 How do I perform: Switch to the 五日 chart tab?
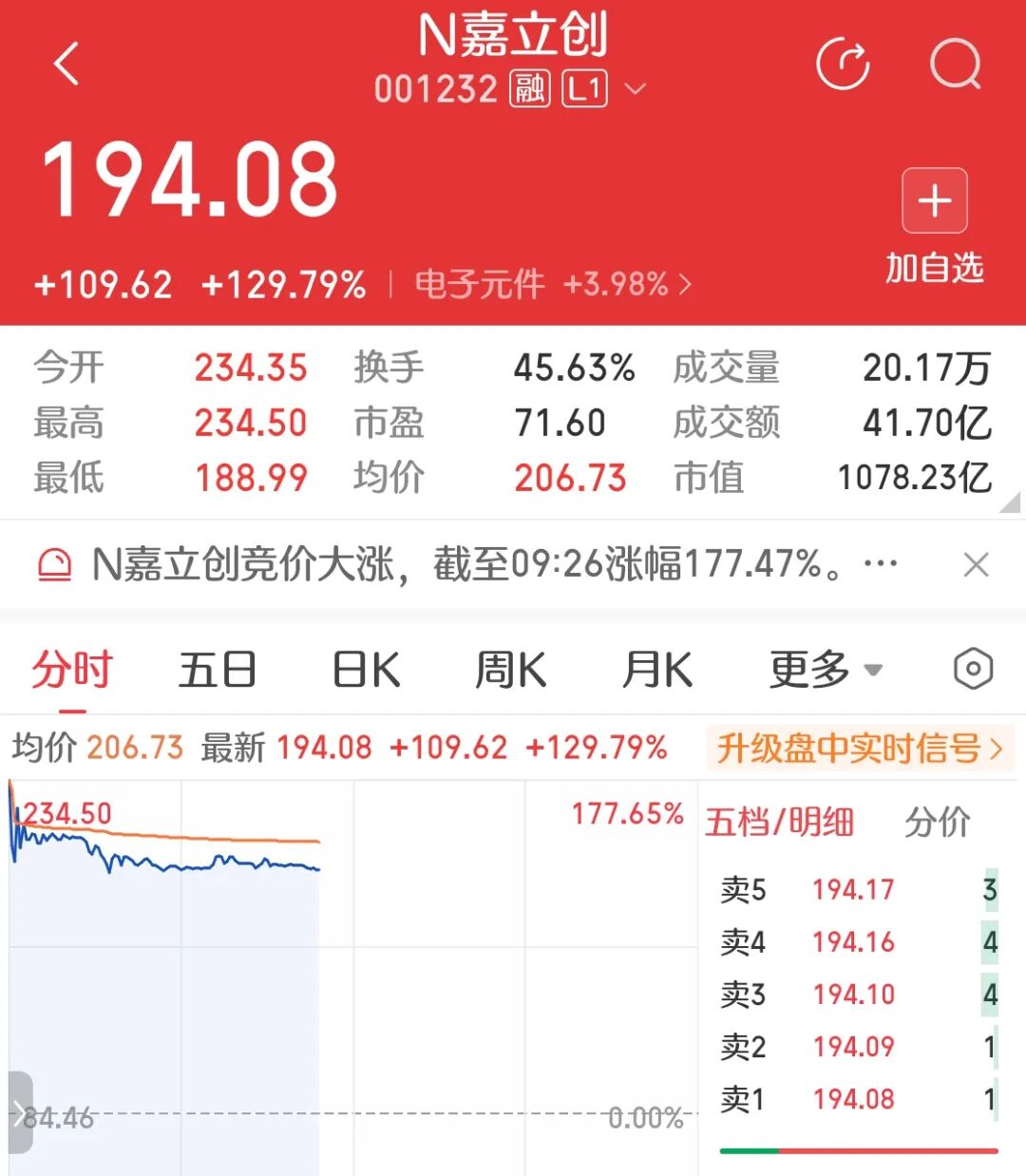tap(218, 670)
